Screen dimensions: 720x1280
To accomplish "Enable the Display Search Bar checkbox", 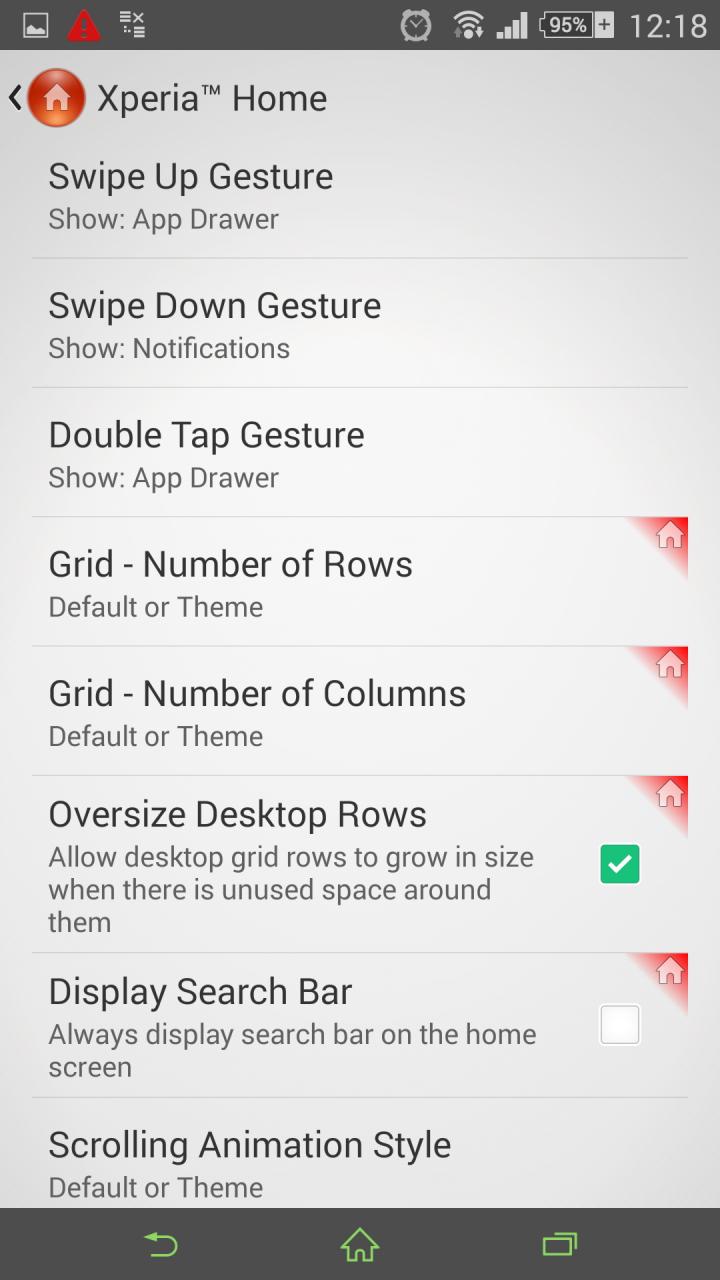I will click(619, 1025).
